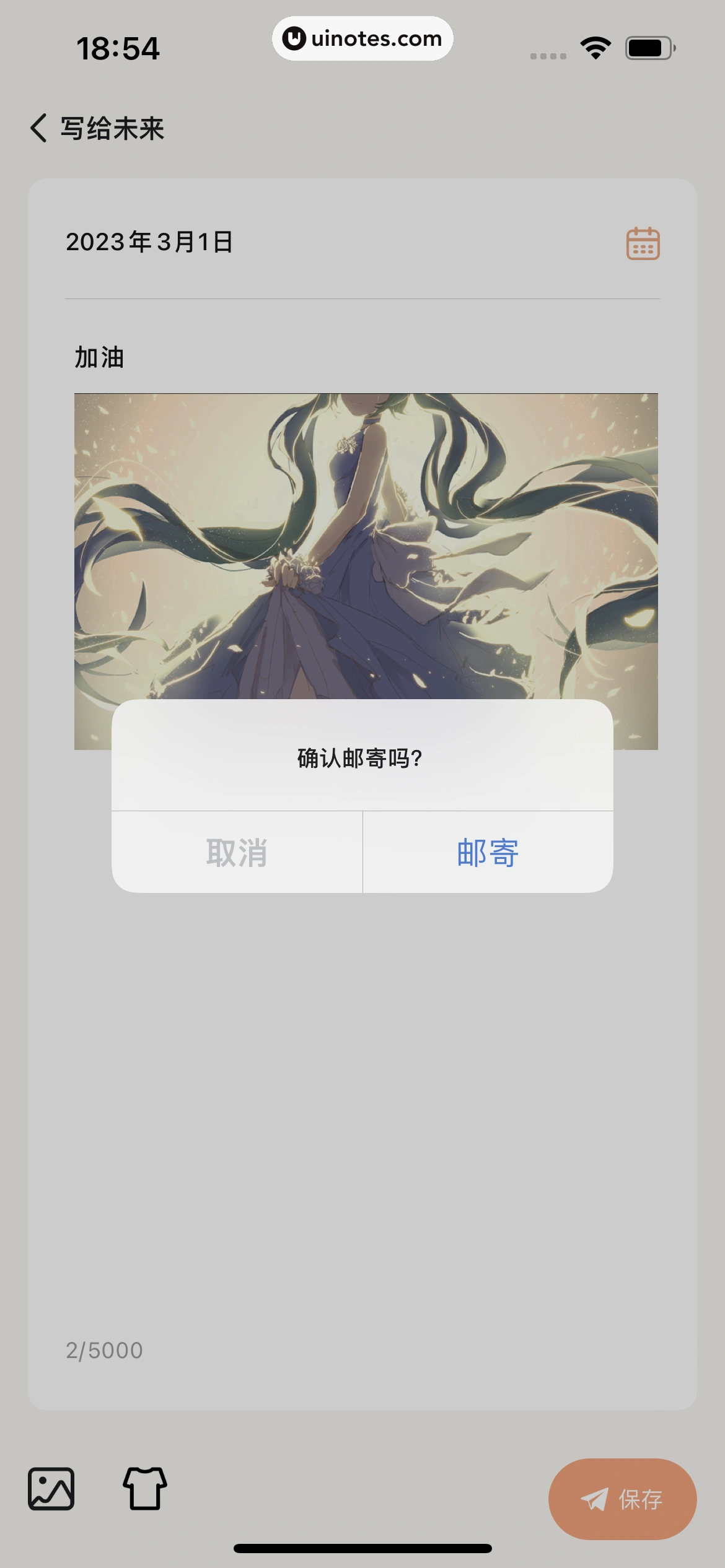Go back from 写给未来
Viewport: 725px width, 1568px height.
tap(38, 128)
